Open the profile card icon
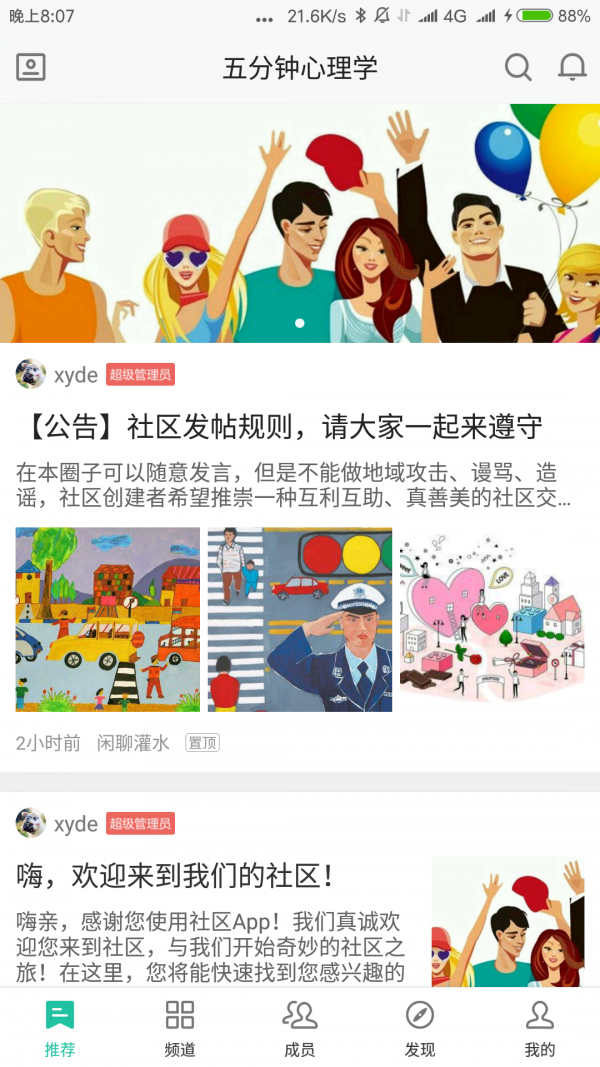Image resolution: width=600 pixels, height=1067 pixels. (x=31, y=68)
